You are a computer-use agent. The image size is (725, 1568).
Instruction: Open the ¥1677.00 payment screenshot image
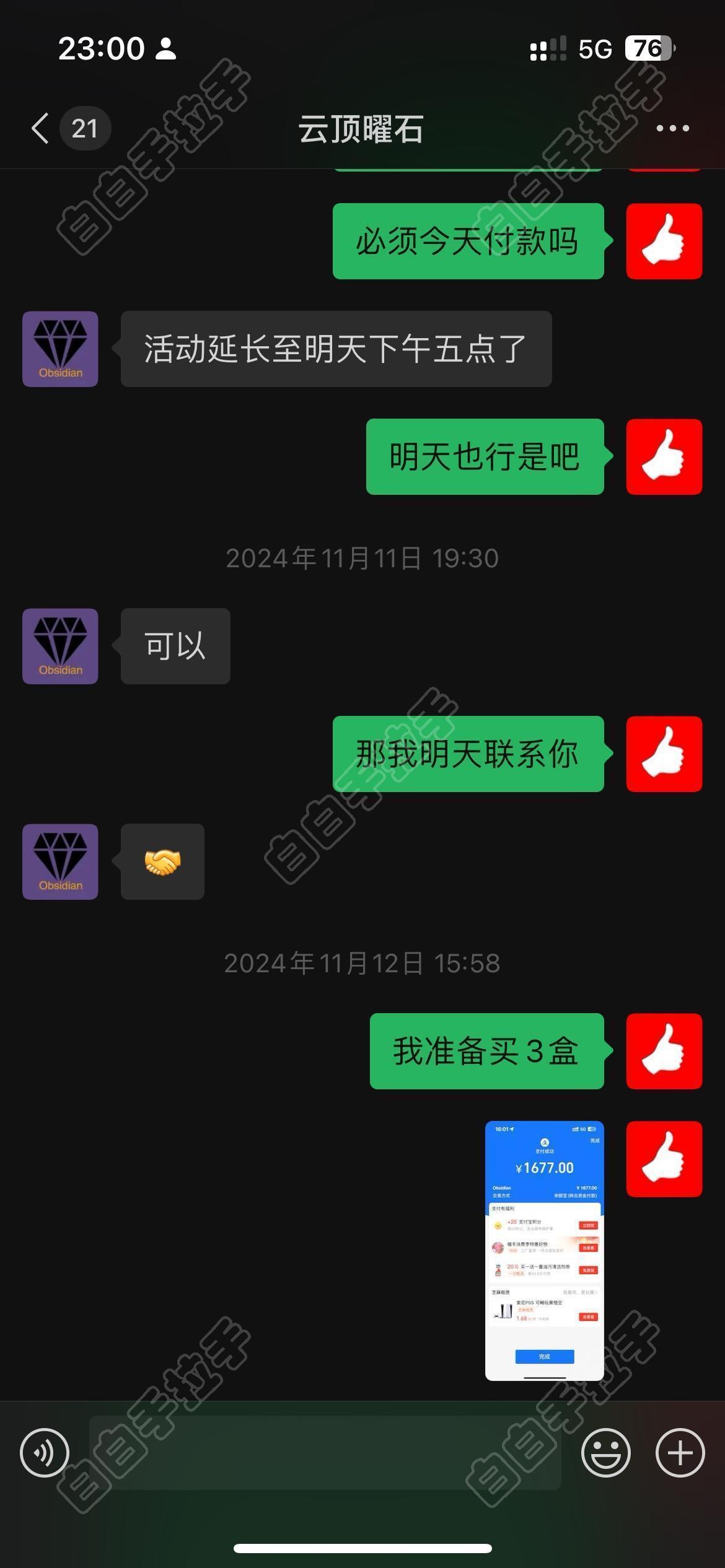pyautogui.click(x=544, y=1250)
